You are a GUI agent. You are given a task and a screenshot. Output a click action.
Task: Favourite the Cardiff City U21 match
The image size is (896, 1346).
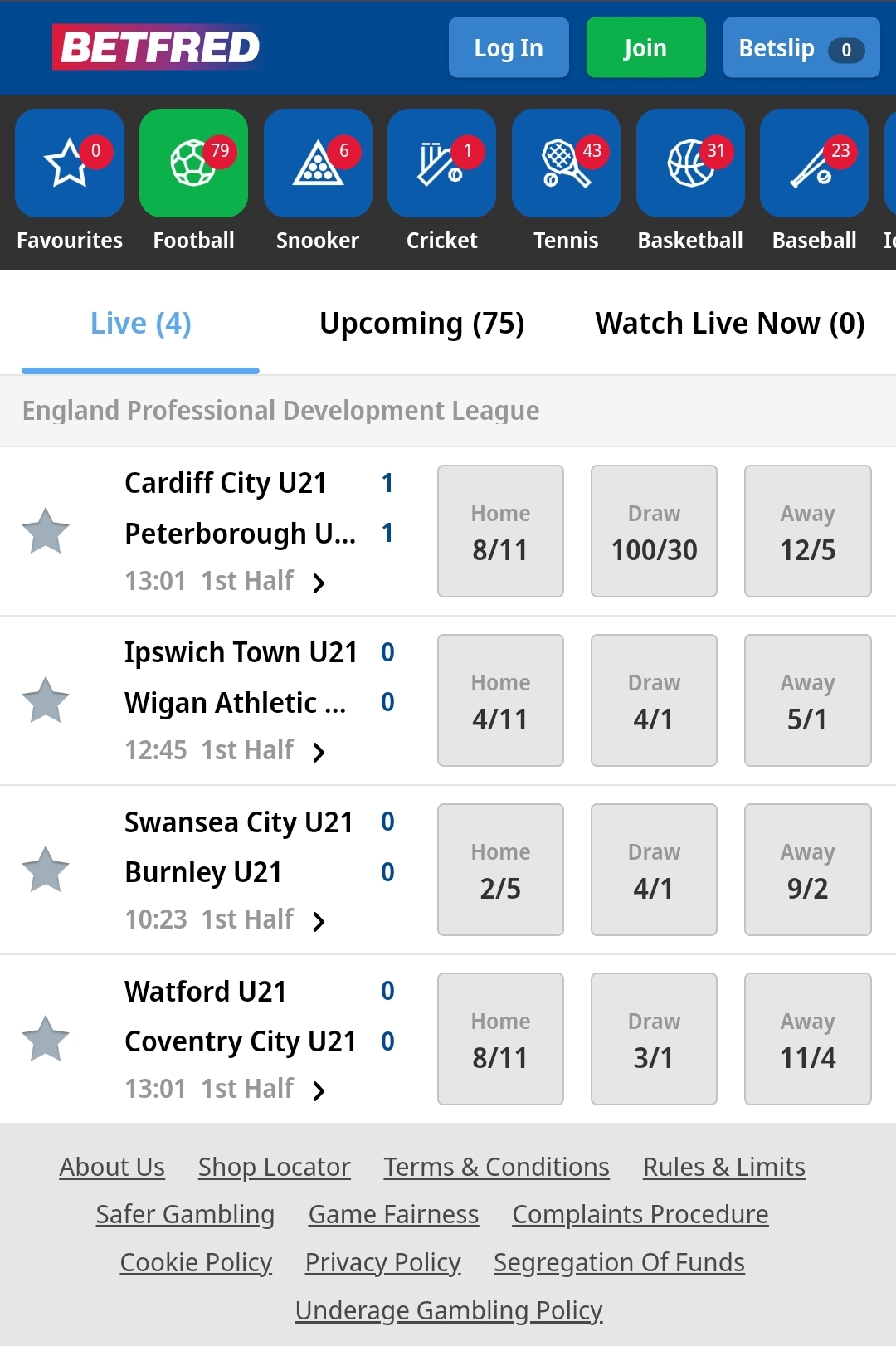[x=46, y=531]
